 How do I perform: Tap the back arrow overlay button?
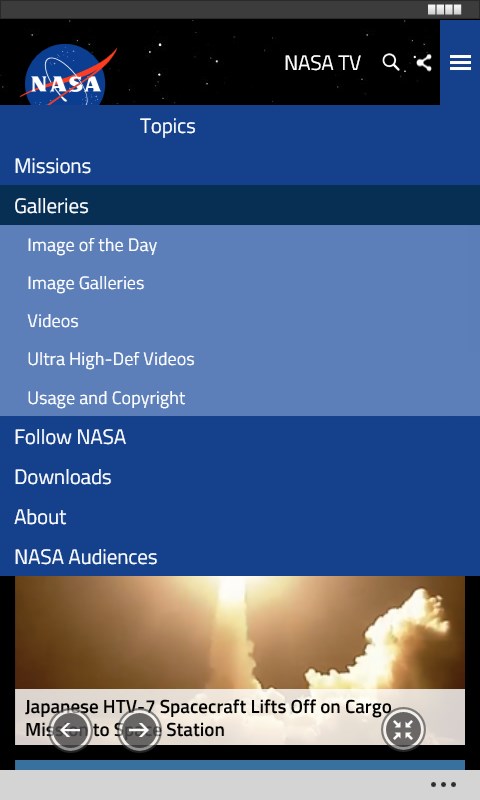[70, 730]
